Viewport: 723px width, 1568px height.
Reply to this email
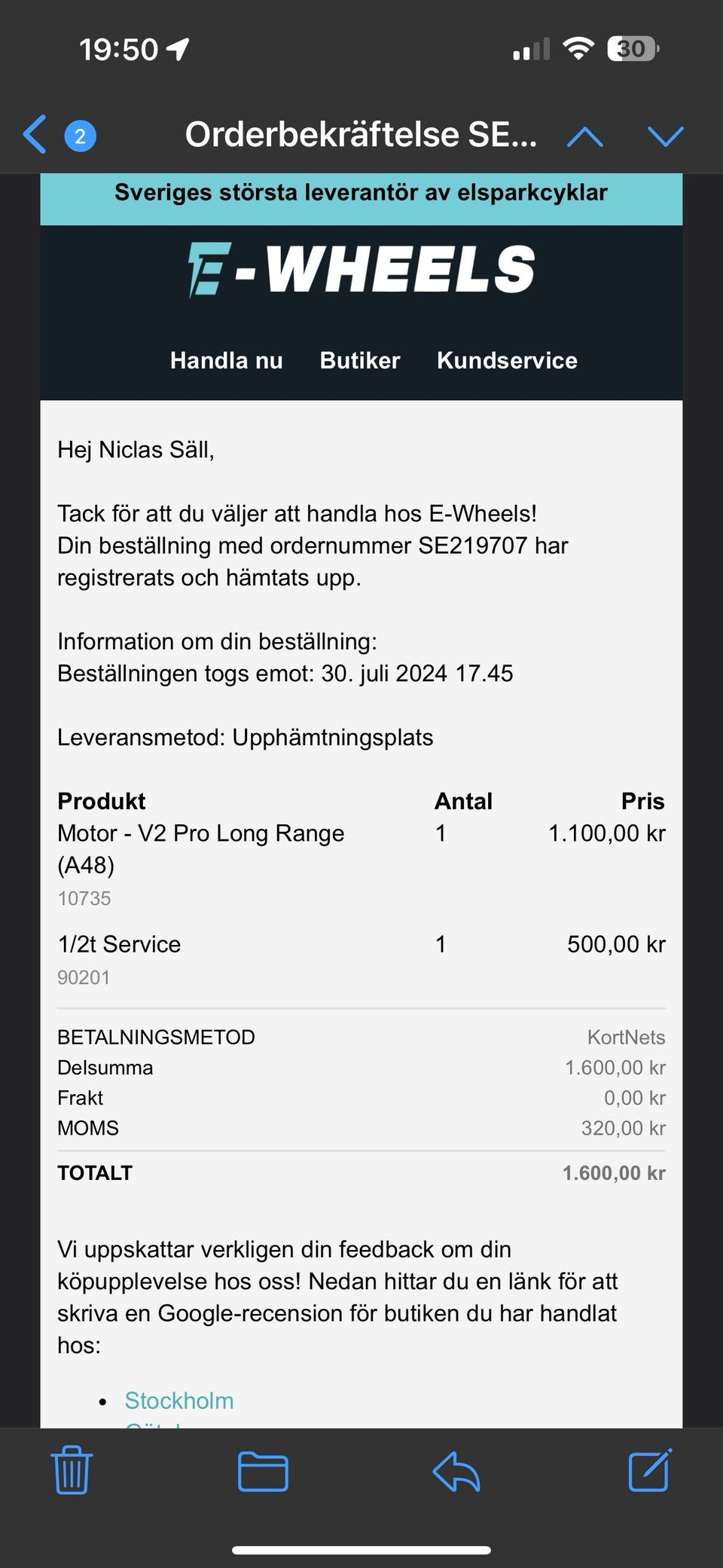456,1471
